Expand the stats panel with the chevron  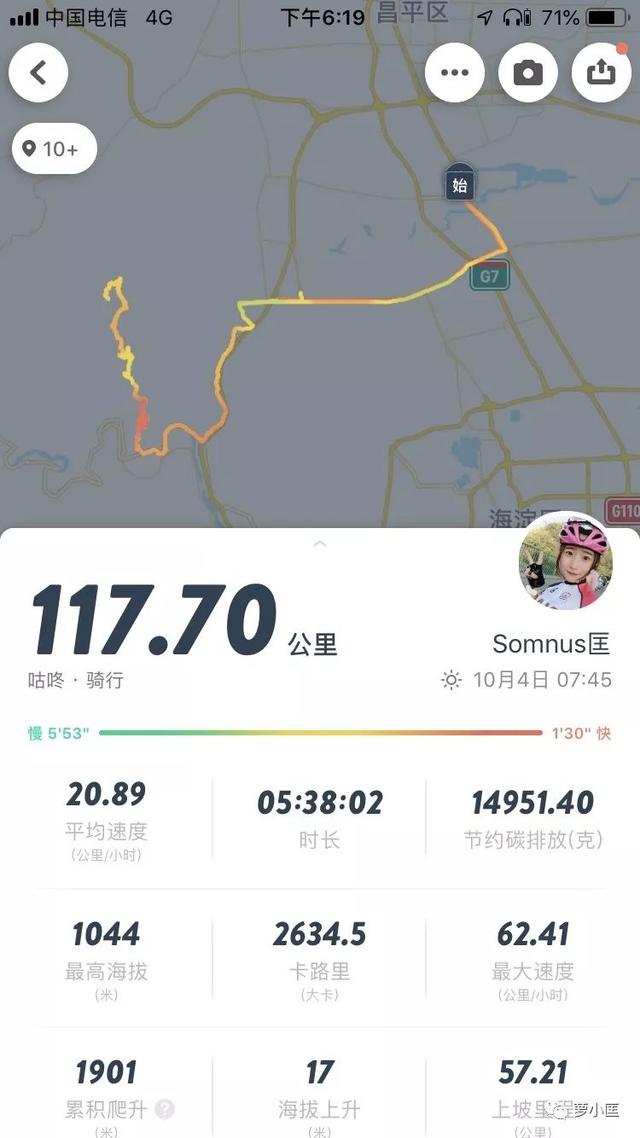pyautogui.click(x=320, y=544)
